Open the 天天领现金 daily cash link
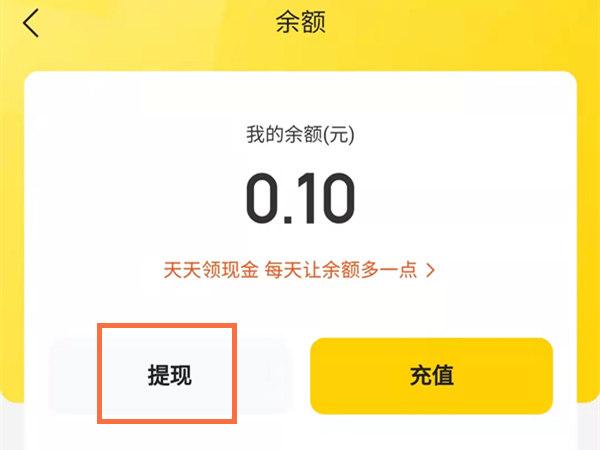The width and height of the screenshot is (600, 450). click(x=299, y=270)
